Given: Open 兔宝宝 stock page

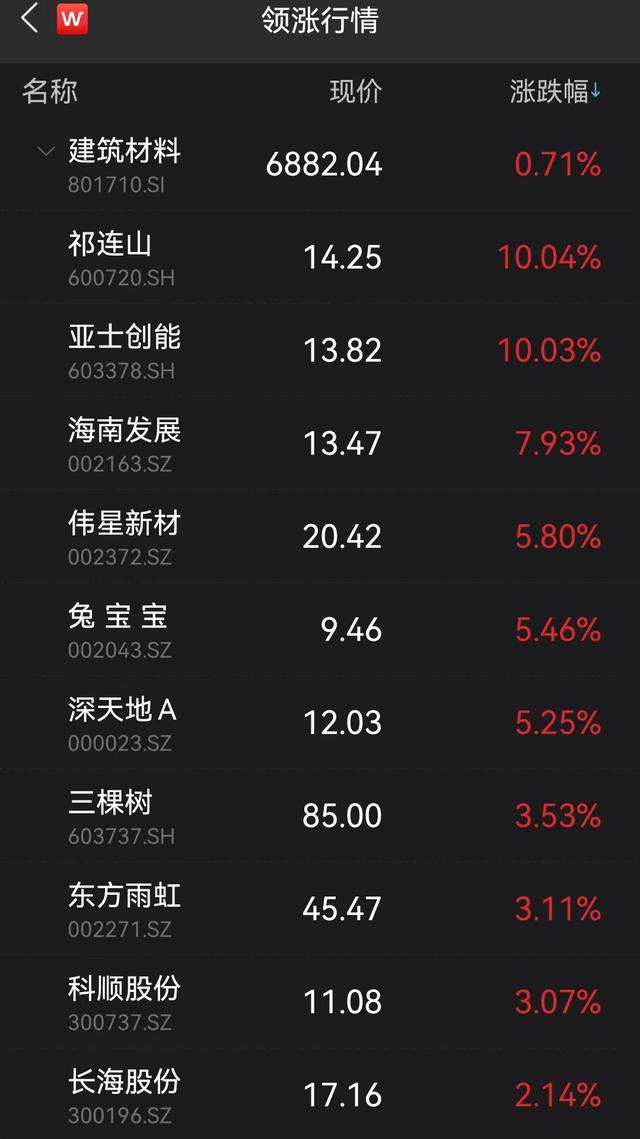Looking at the screenshot, I should [x=320, y=630].
